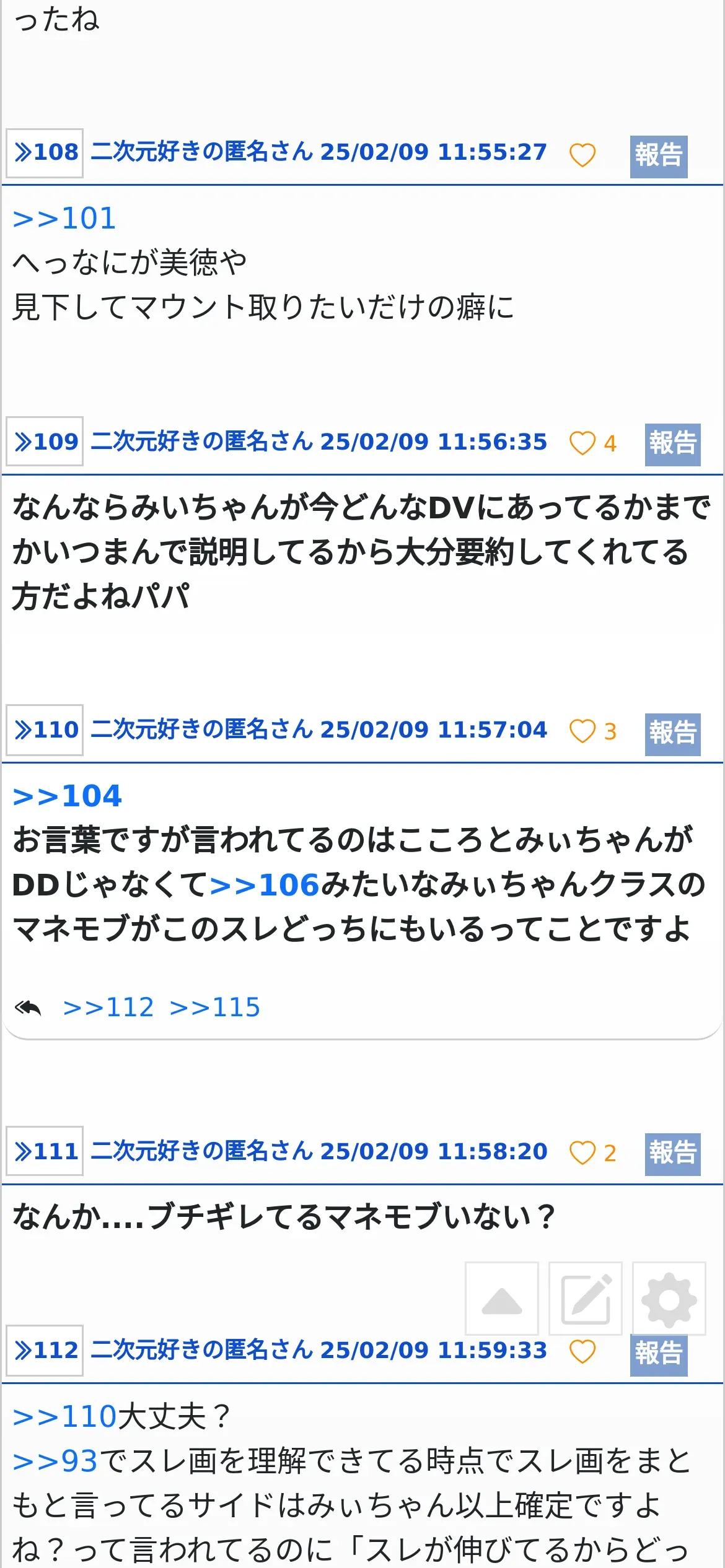Follow the >>106 reference link
Image resolution: width=725 pixels, height=1568 pixels.
(x=265, y=885)
